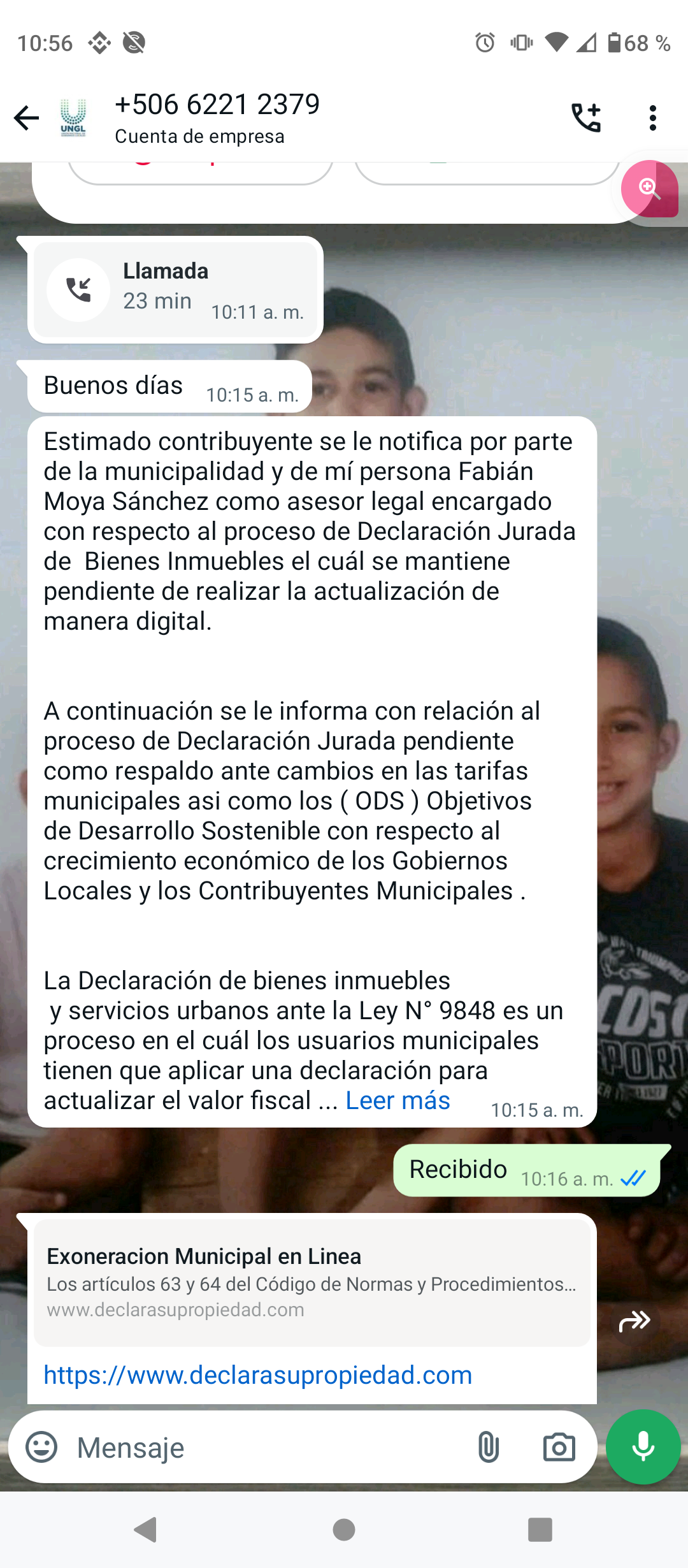Expand the long message with Leer más

click(x=398, y=1101)
